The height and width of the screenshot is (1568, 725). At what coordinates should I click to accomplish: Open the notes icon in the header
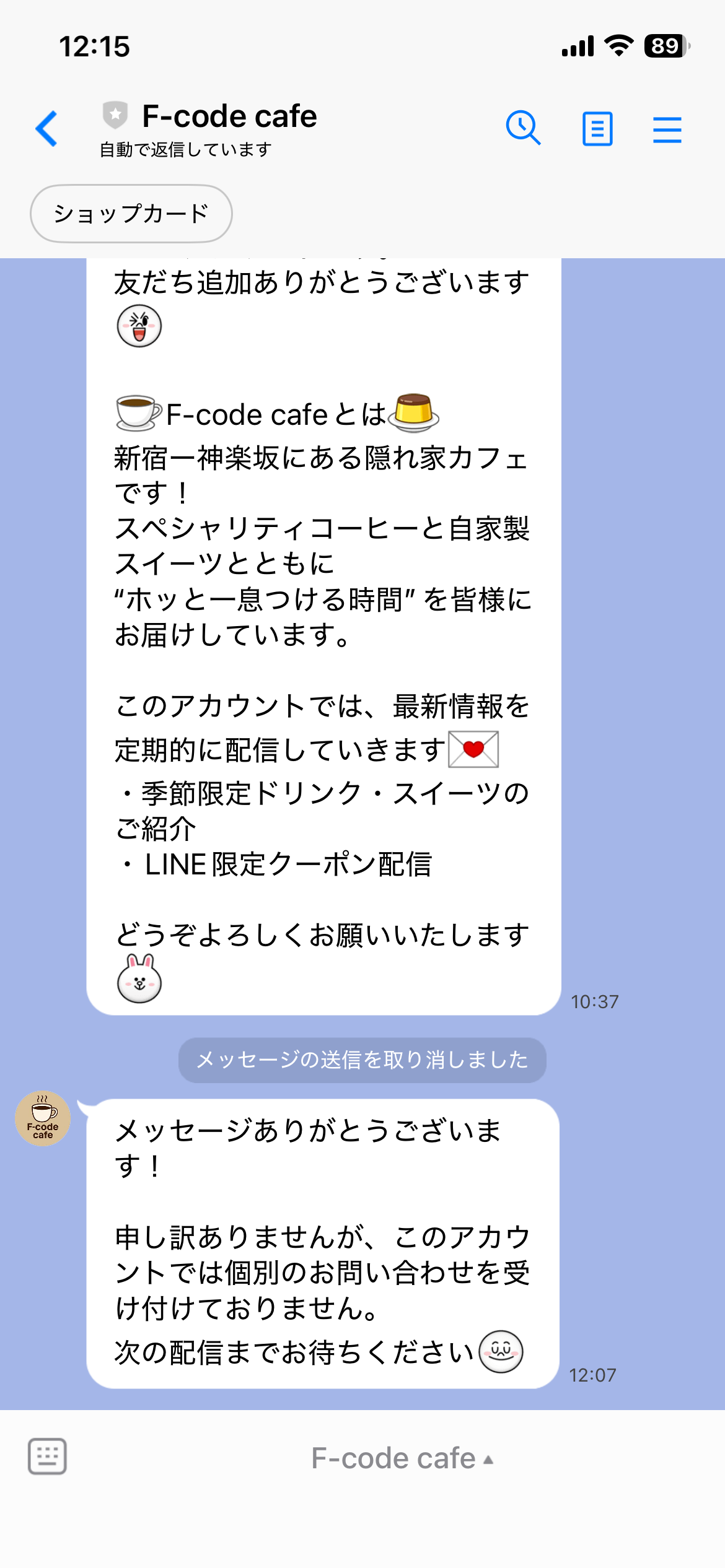click(597, 129)
